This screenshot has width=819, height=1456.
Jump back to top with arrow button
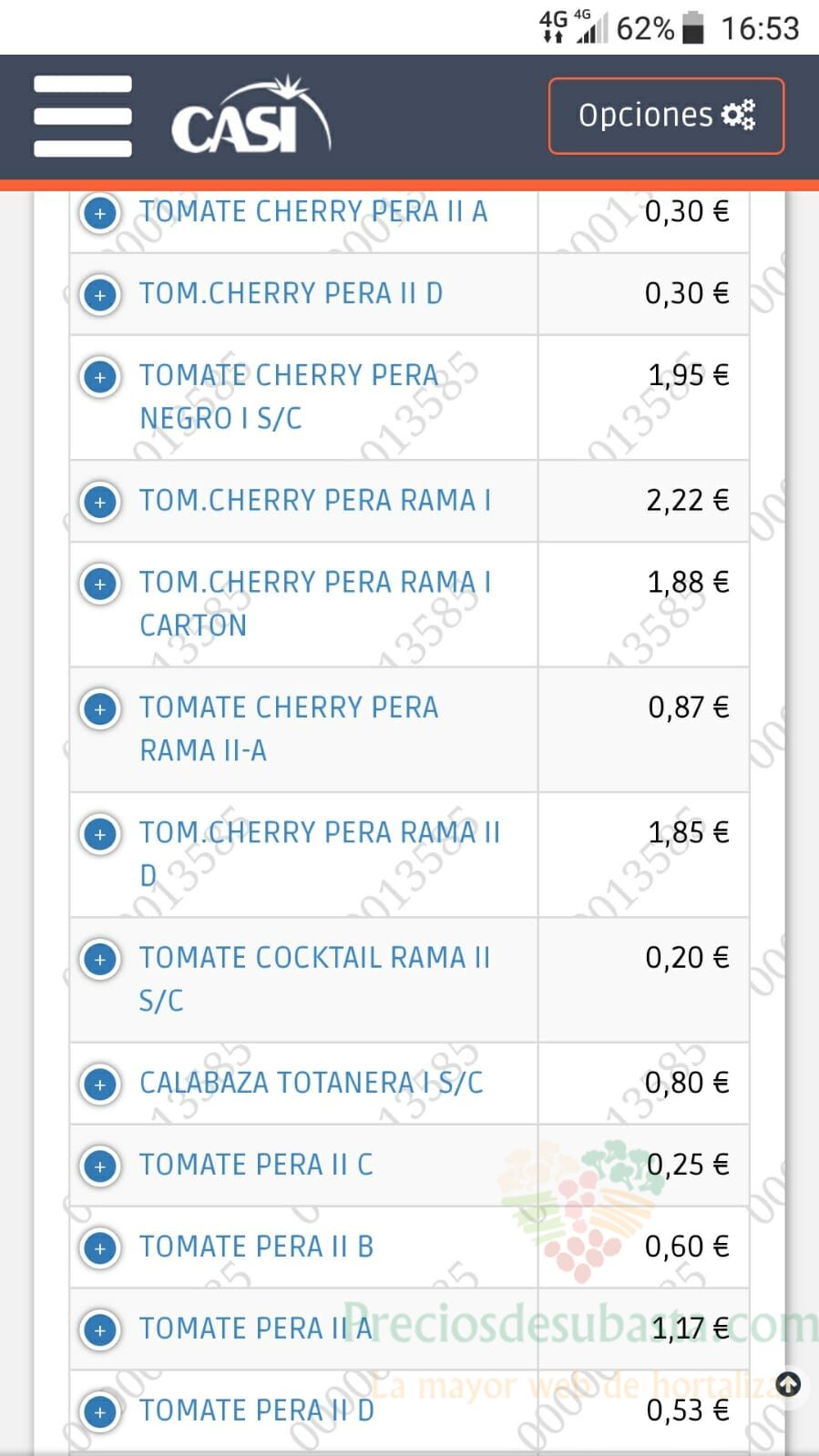click(x=788, y=1385)
